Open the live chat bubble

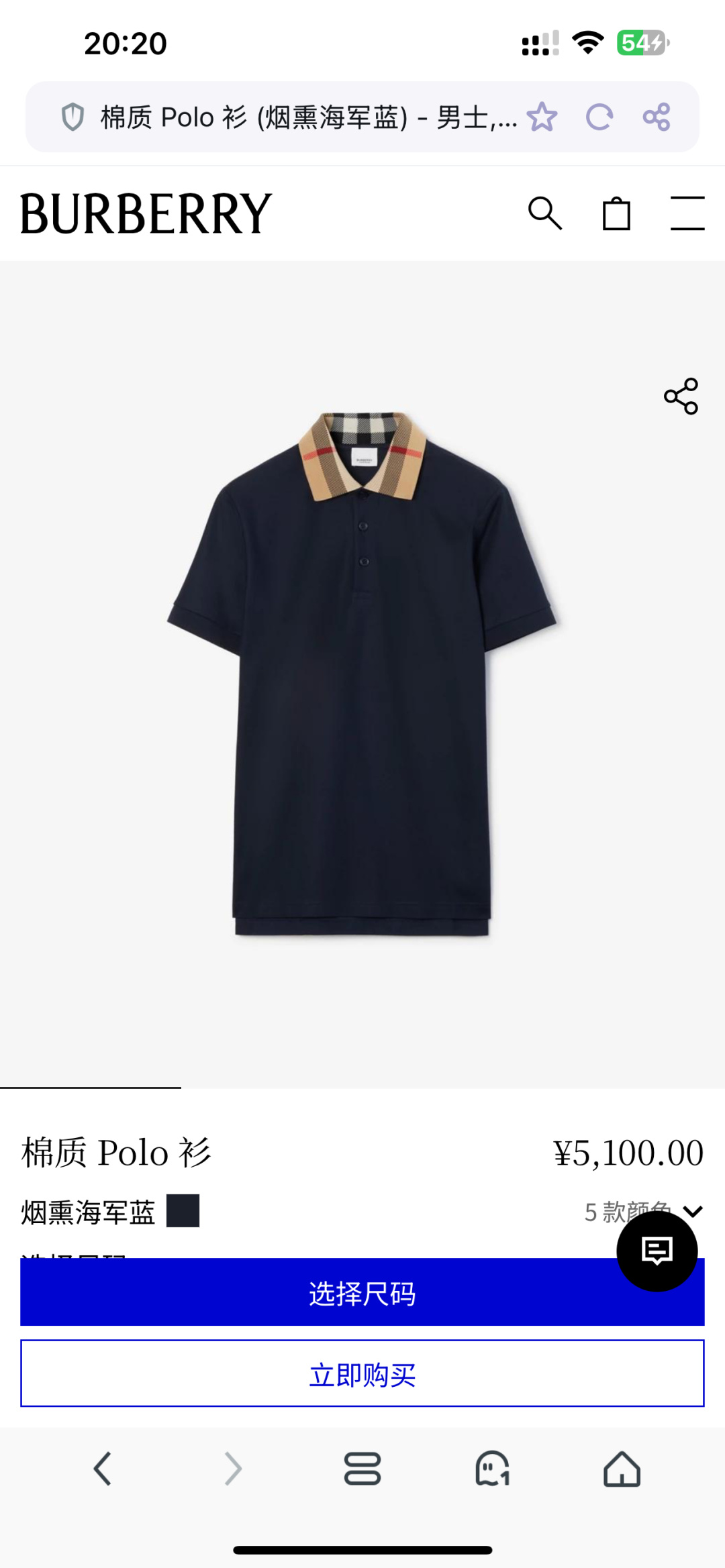[657, 1251]
